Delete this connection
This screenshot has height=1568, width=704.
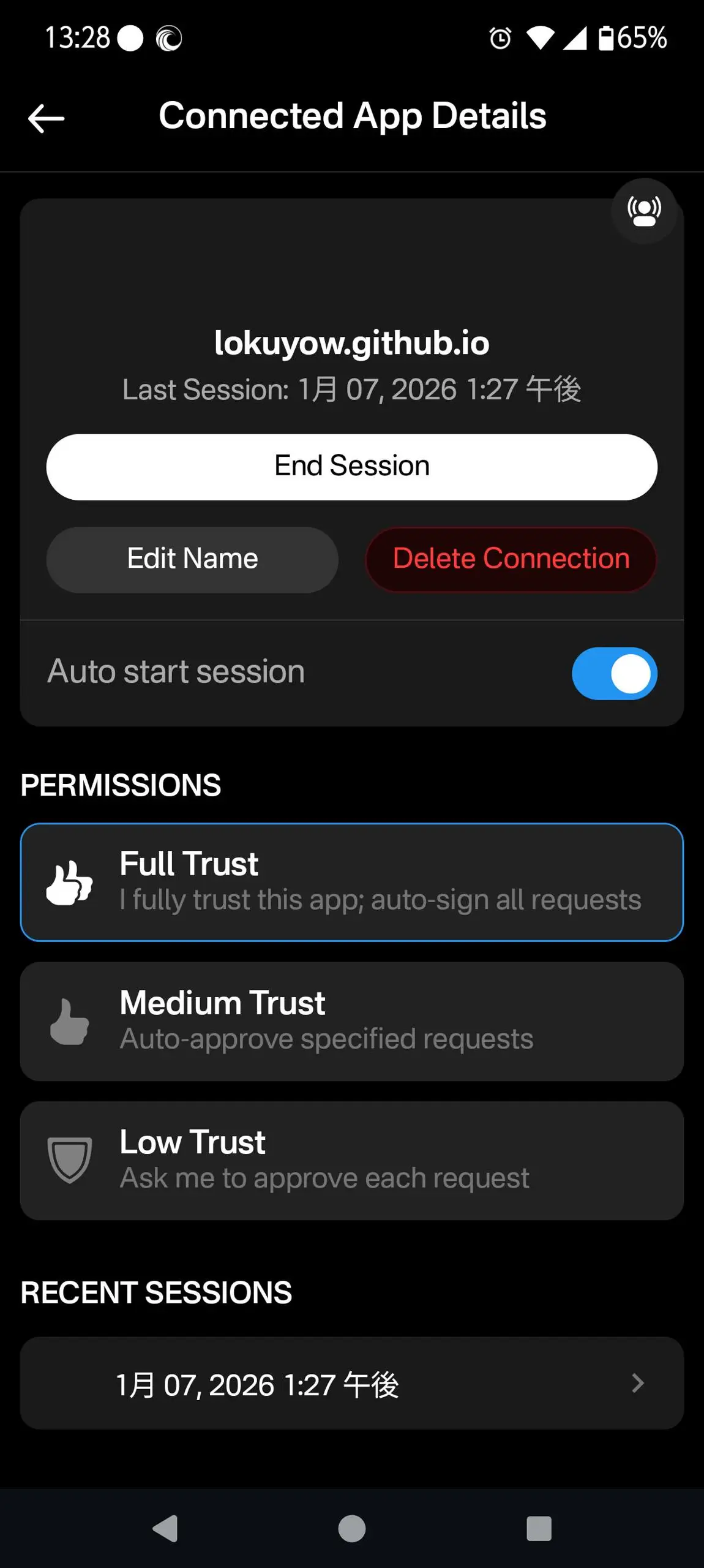(511, 559)
